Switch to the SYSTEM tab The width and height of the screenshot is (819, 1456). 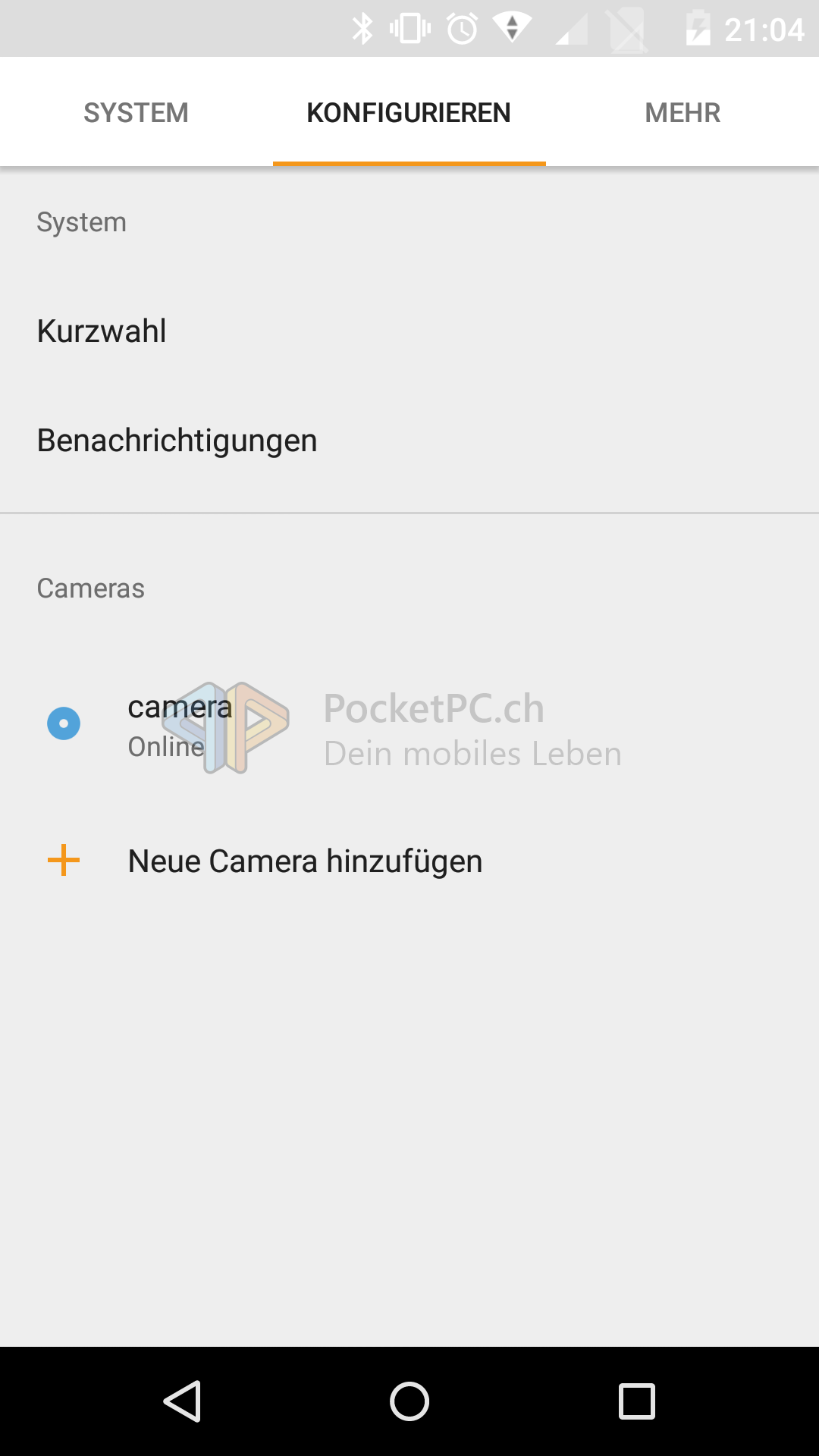[x=136, y=113]
